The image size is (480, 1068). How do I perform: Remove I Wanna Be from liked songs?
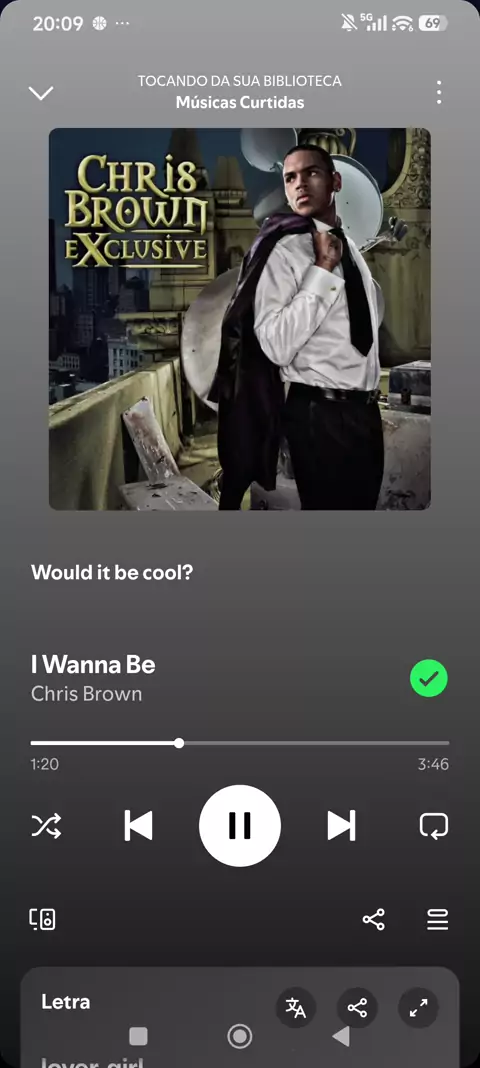pyautogui.click(x=429, y=678)
